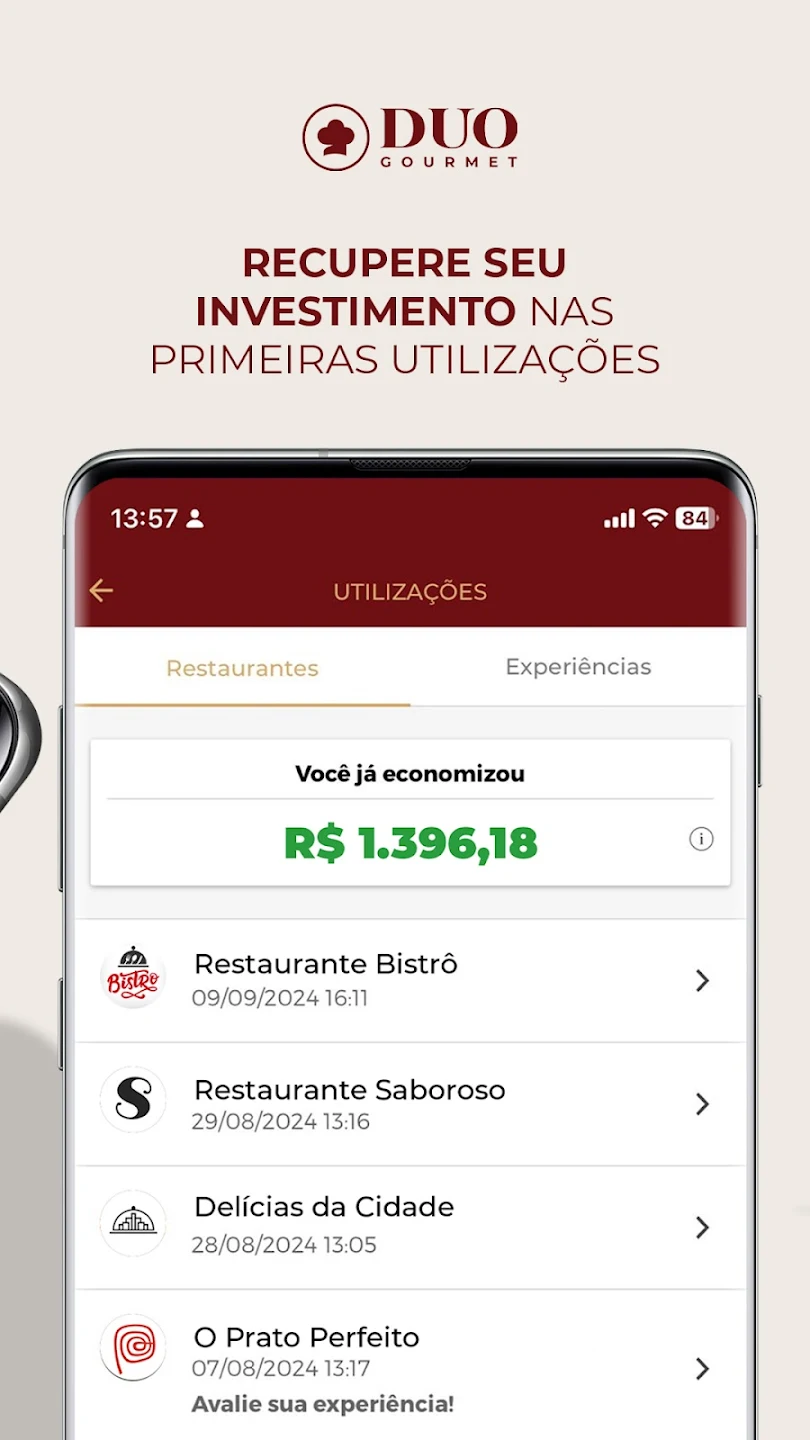Select the Restaurante Bistrô list entry
The image size is (810, 1440).
[324, 964]
